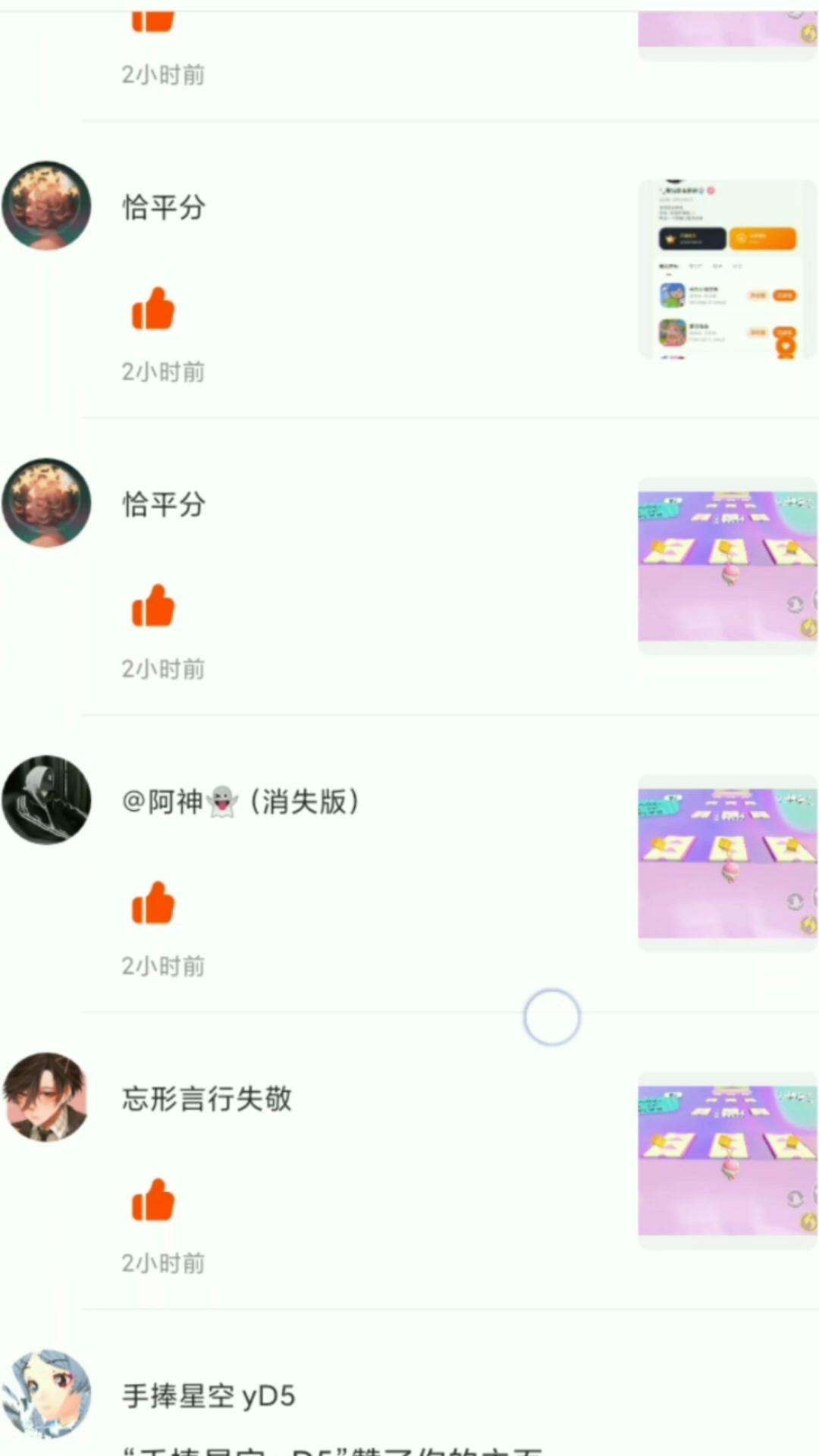The height and width of the screenshot is (1456, 819).
Task: Open 手捧星空 yD5's profile avatar
Action: (x=46, y=1394)
